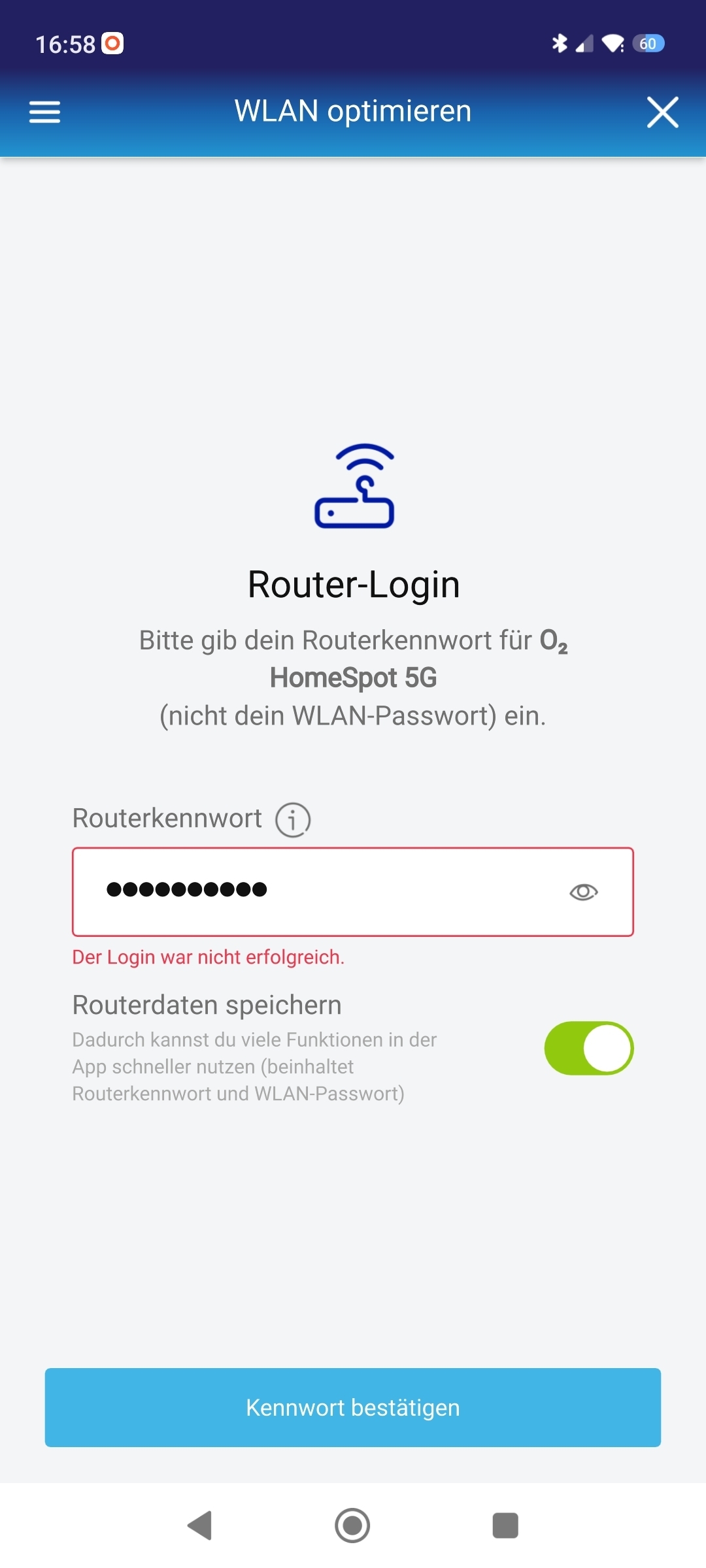
Task: Close the WLAN optimieren screen
Action: (662, 112)
